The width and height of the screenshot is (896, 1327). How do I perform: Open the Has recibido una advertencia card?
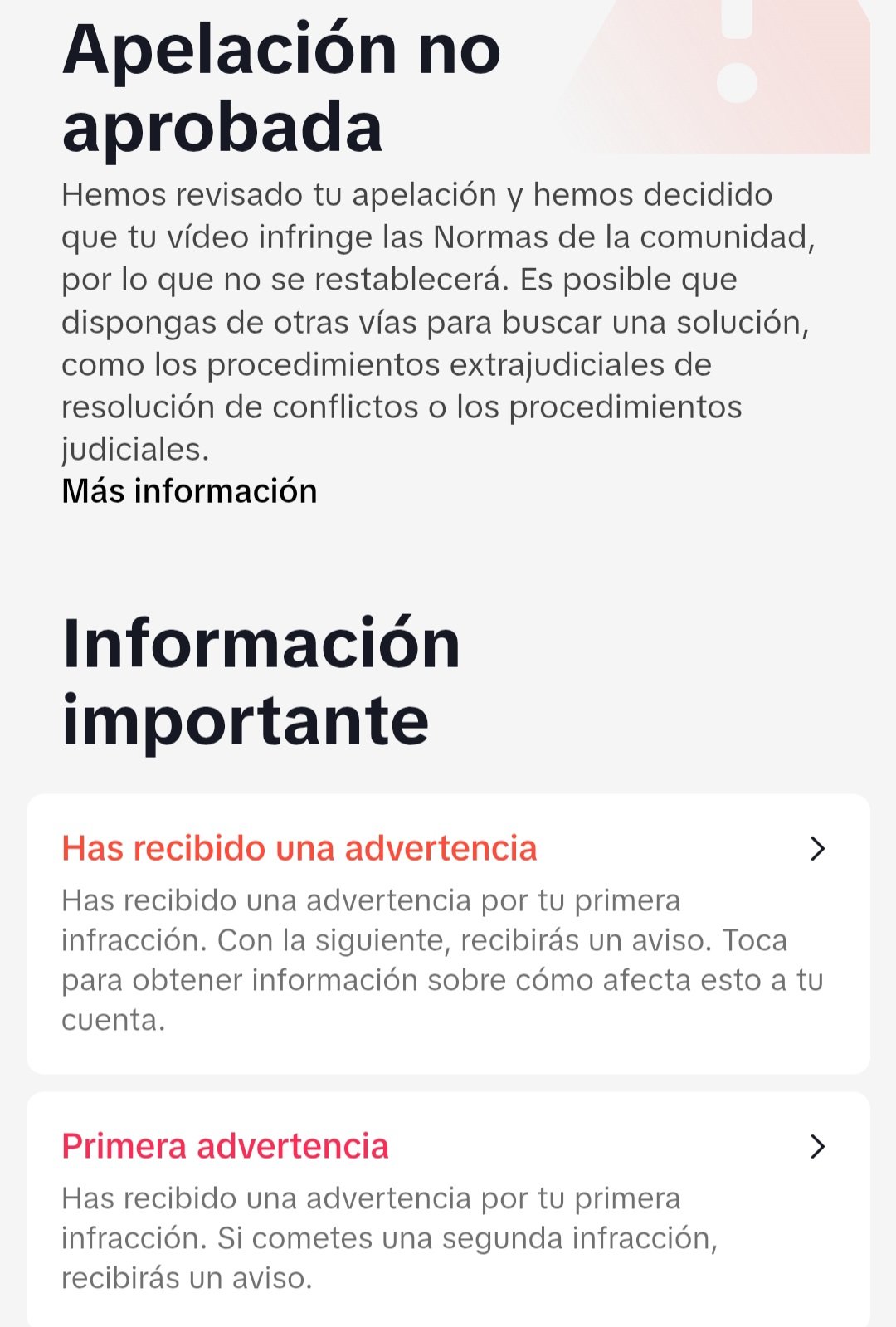pos(448,934)
